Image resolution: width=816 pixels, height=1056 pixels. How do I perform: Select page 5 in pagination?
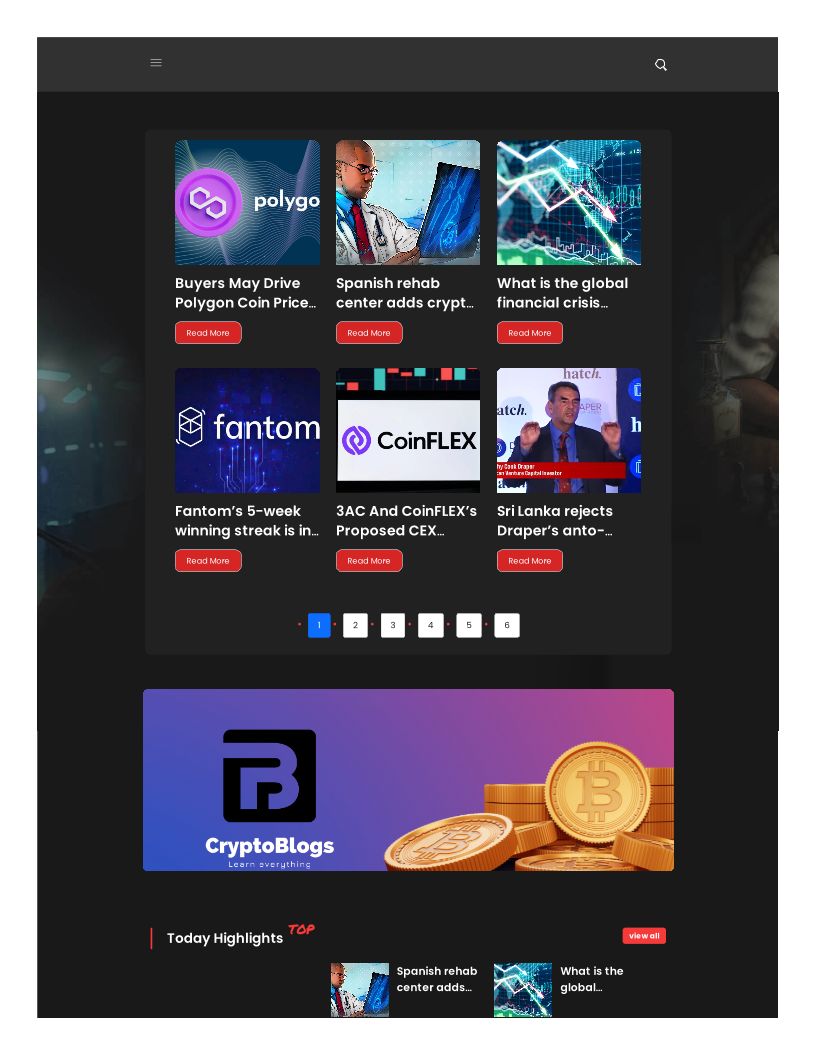coord(469,625)
